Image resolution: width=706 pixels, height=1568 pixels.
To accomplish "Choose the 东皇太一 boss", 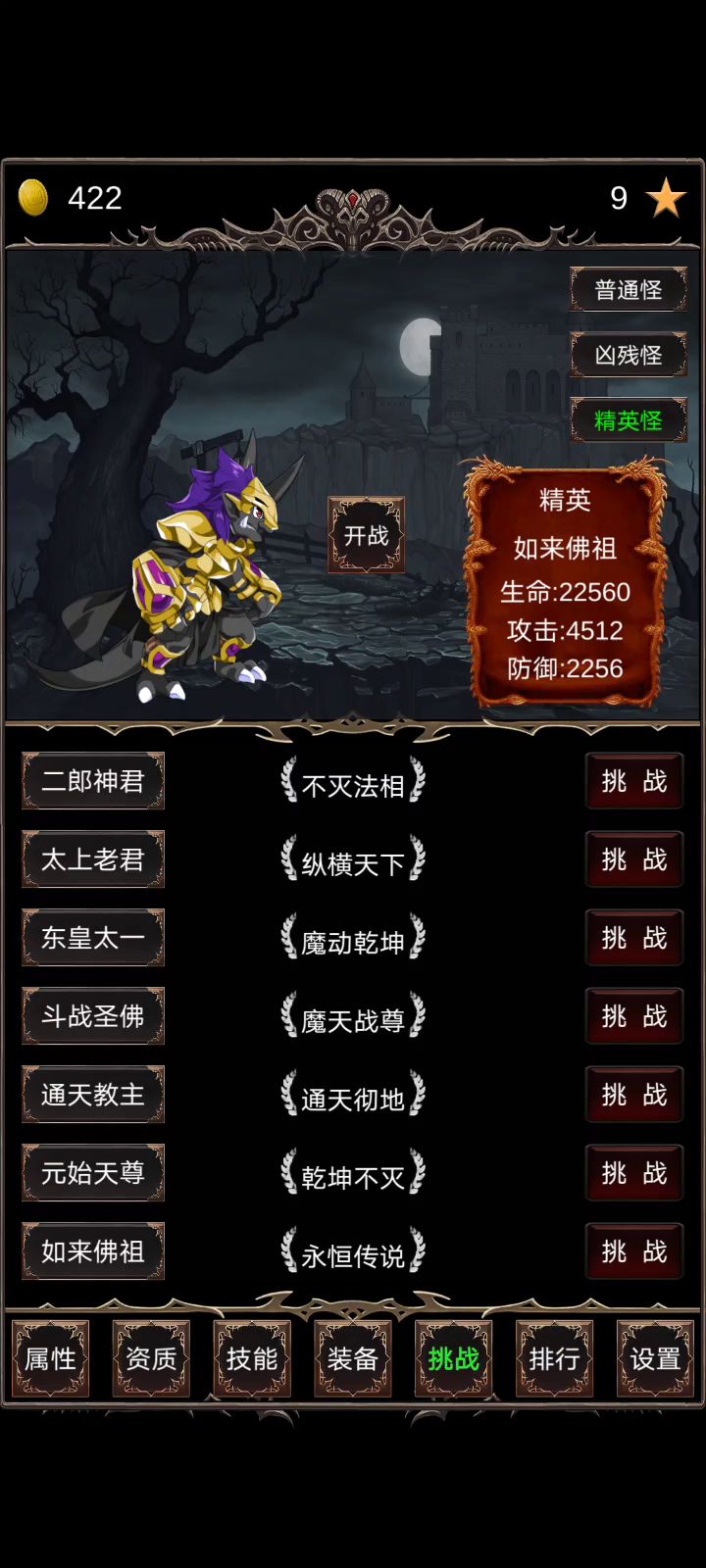I will click(93, 938).
